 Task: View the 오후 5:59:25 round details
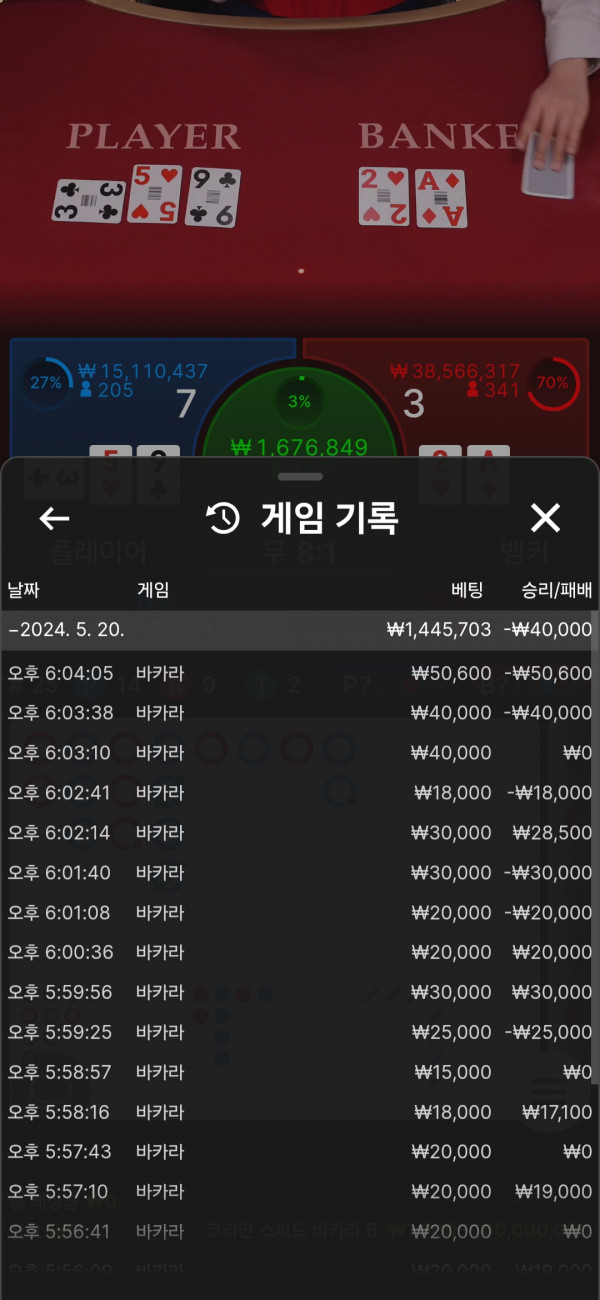pyautogui.click(x=300, y=1032)
